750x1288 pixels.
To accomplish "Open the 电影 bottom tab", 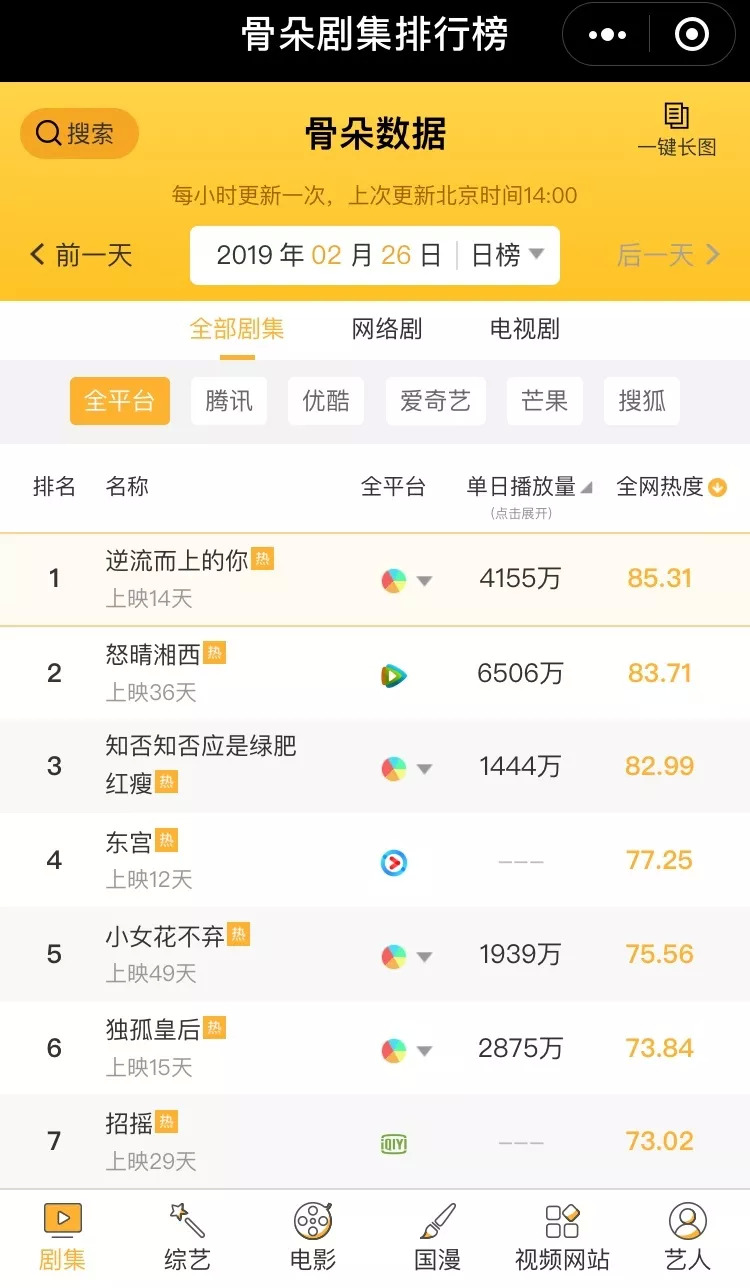I will click(312, 1238).
